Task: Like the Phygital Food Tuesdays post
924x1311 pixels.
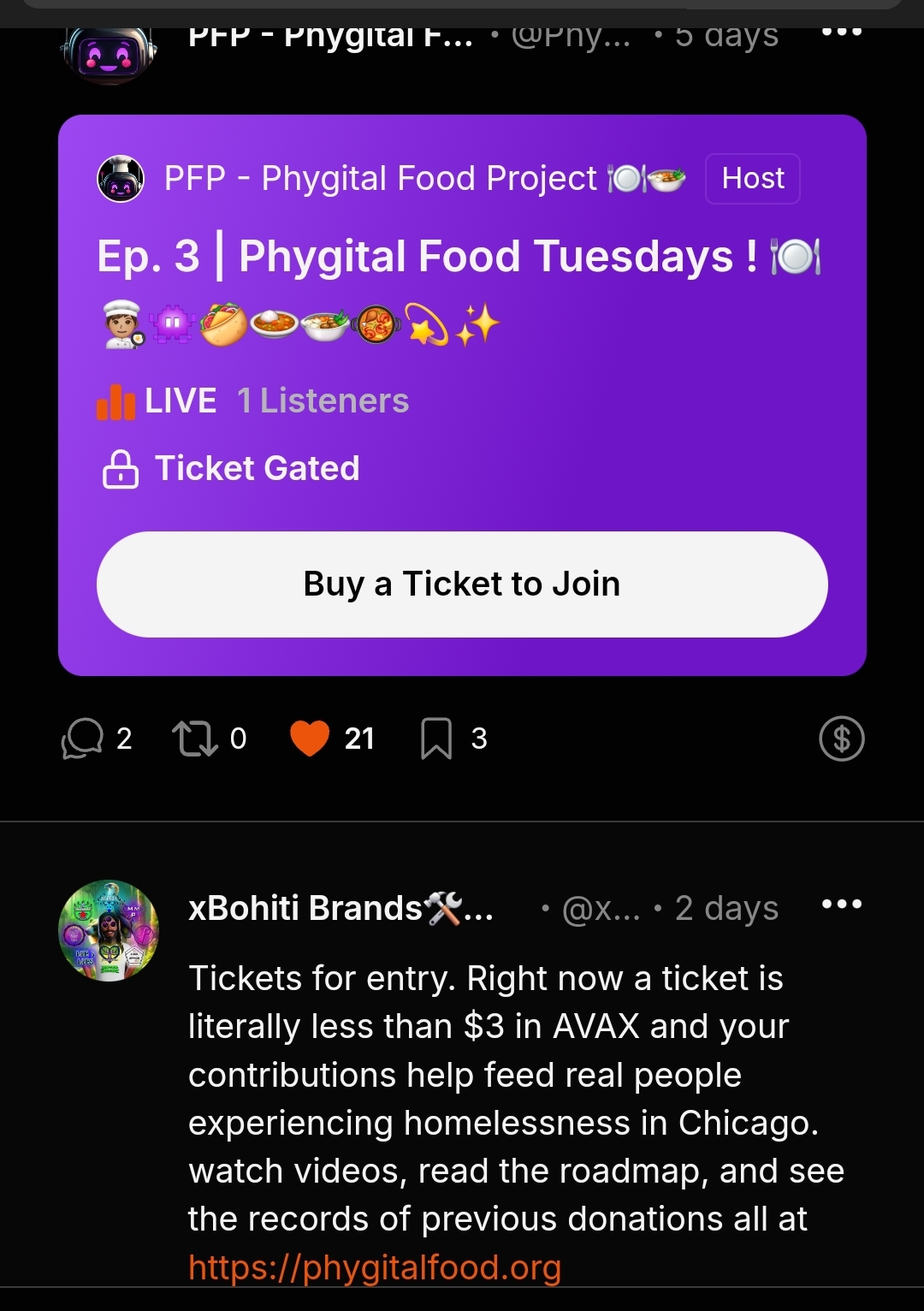Action: pos(310,739)
